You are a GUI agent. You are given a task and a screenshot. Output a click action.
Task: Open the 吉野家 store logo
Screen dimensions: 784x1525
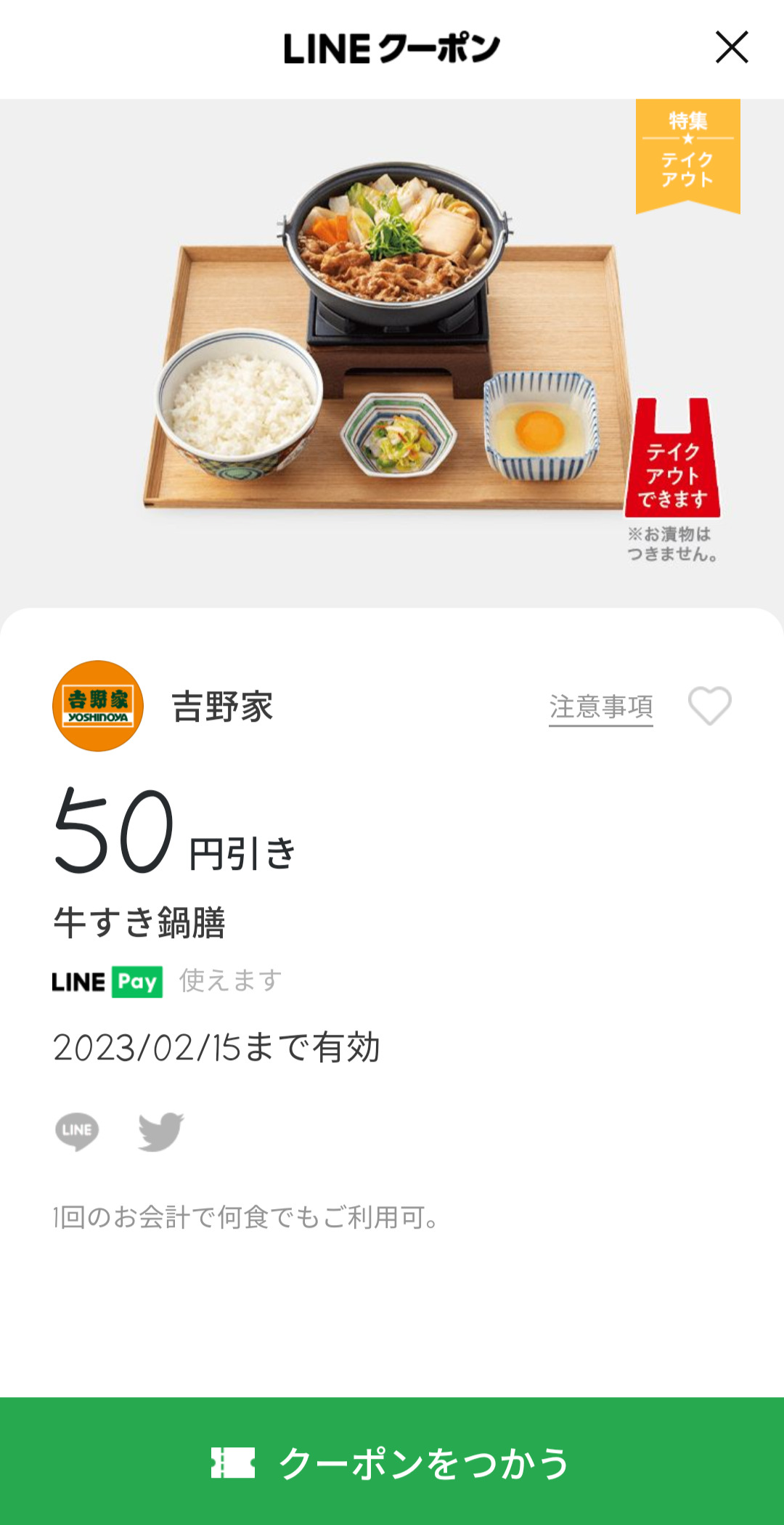(x=98, y=706)
